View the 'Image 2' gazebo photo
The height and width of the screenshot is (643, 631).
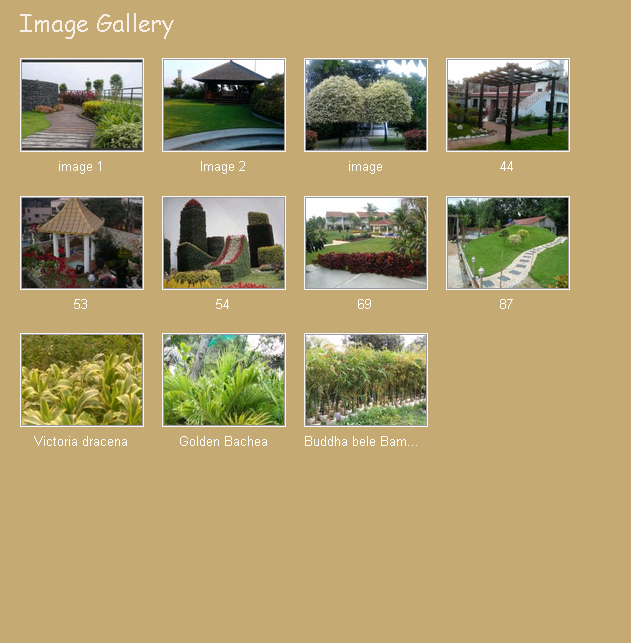point(224,105)
